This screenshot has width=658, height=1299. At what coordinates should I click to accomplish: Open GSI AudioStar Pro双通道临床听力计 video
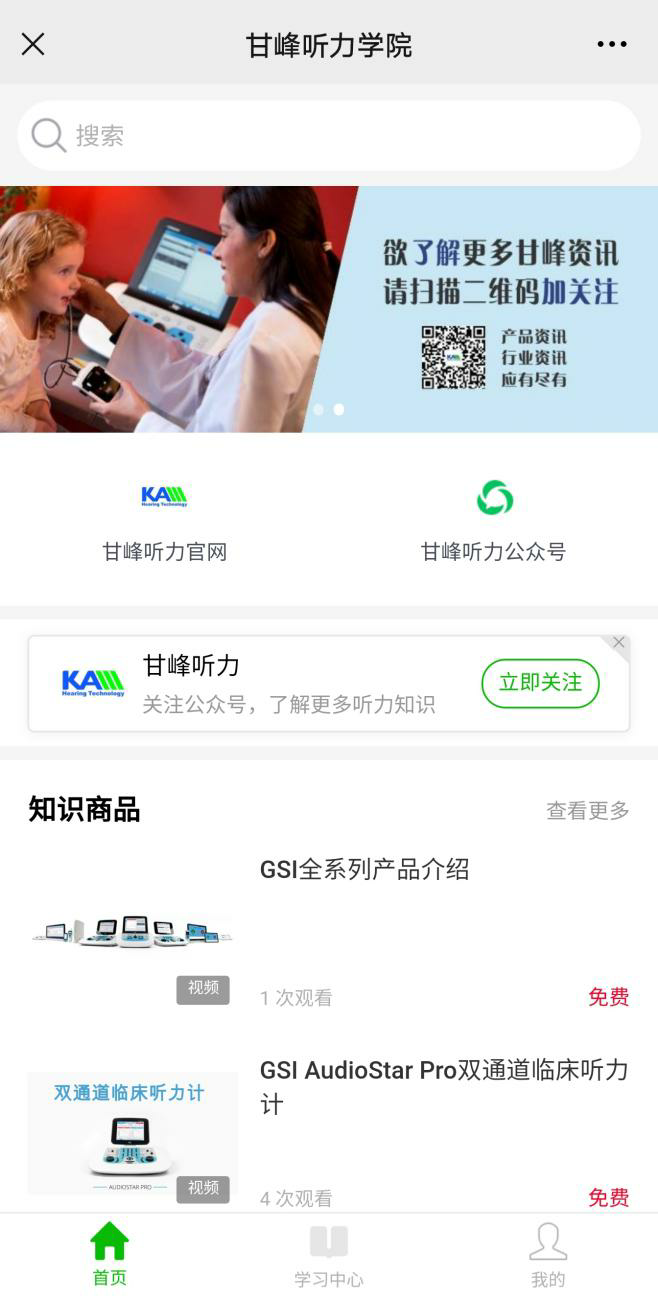444,1086
